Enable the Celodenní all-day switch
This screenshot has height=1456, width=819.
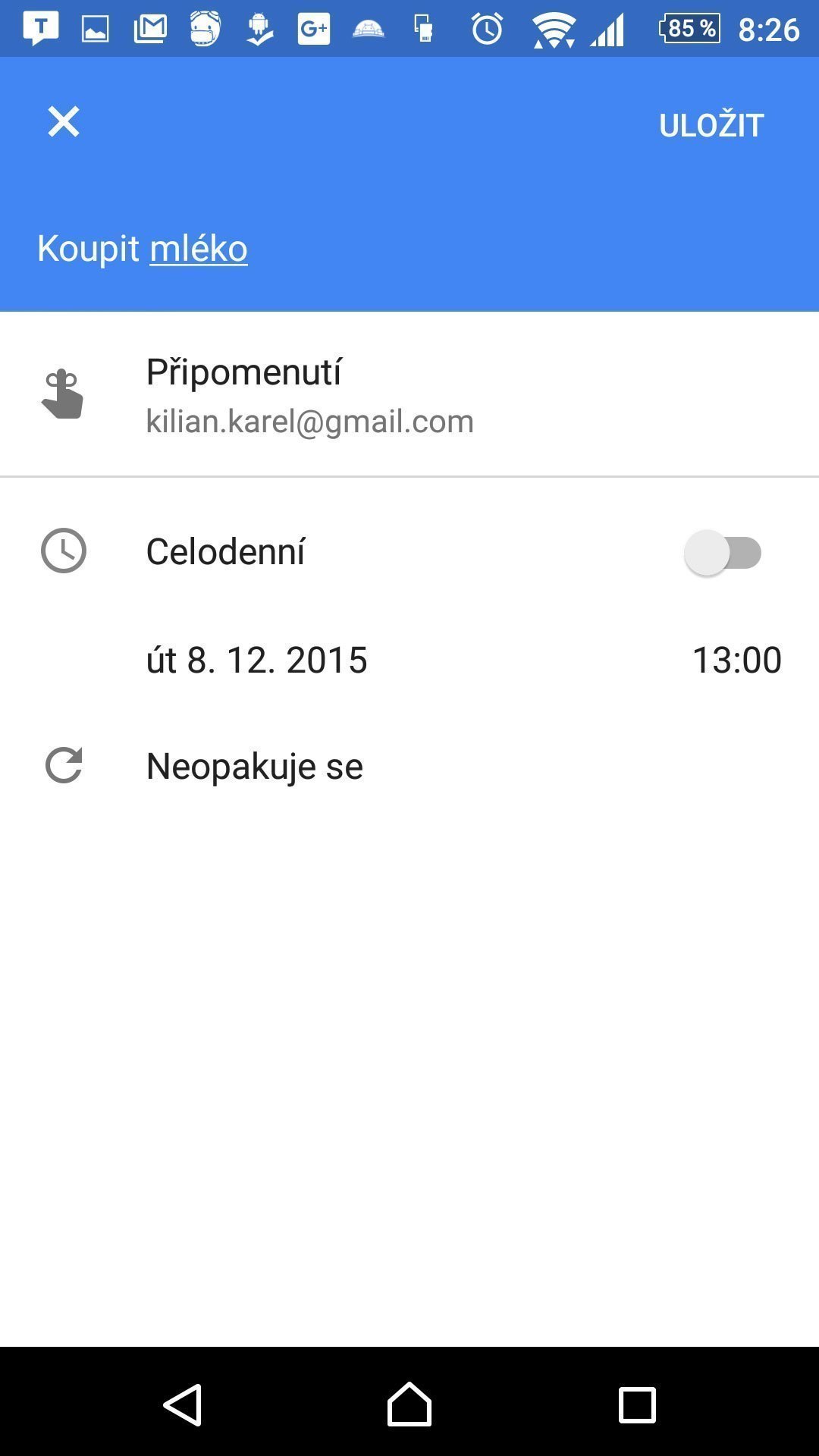click(x=723, y=552)
